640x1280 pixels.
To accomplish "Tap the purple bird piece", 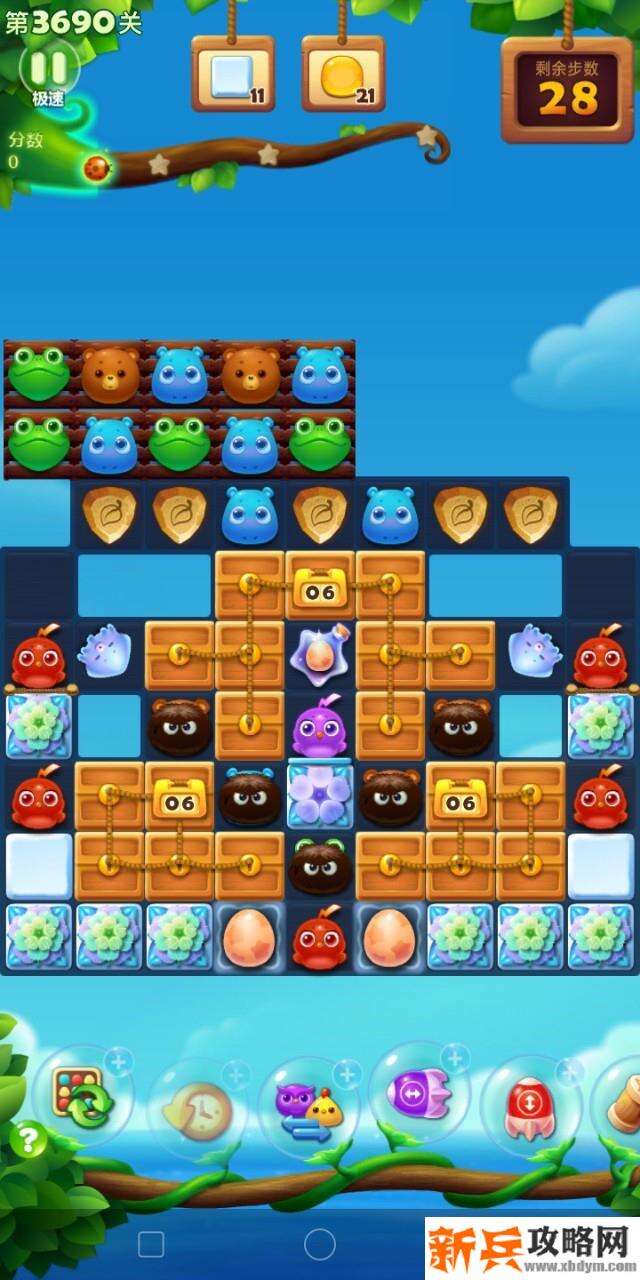I will 318,728.
